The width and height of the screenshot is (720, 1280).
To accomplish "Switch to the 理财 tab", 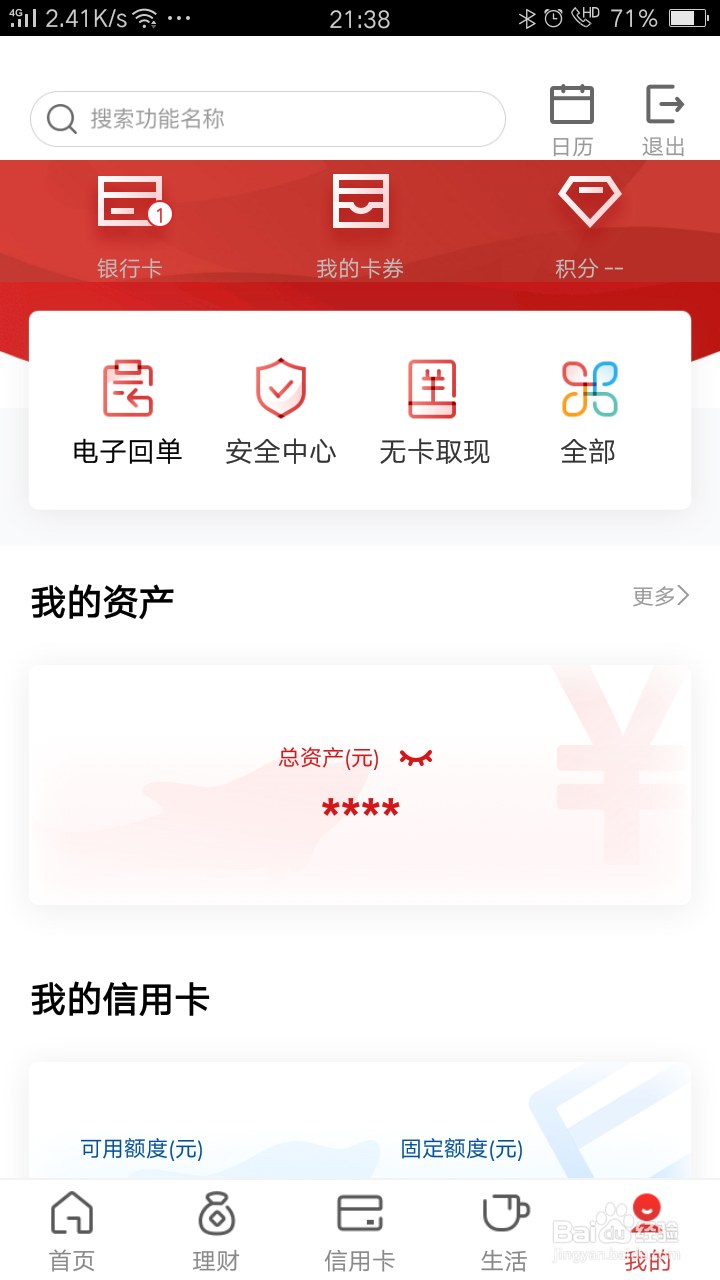I will coord(216,1230).
